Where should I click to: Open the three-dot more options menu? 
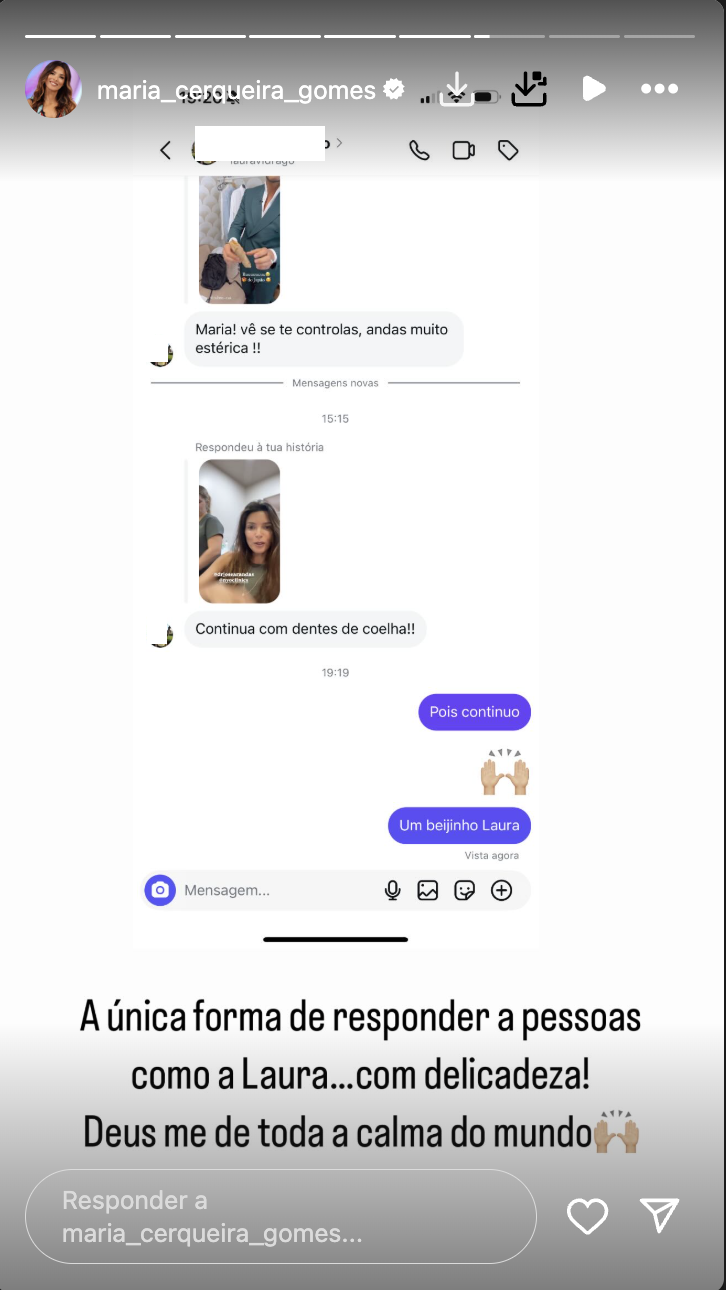point(659,89)
